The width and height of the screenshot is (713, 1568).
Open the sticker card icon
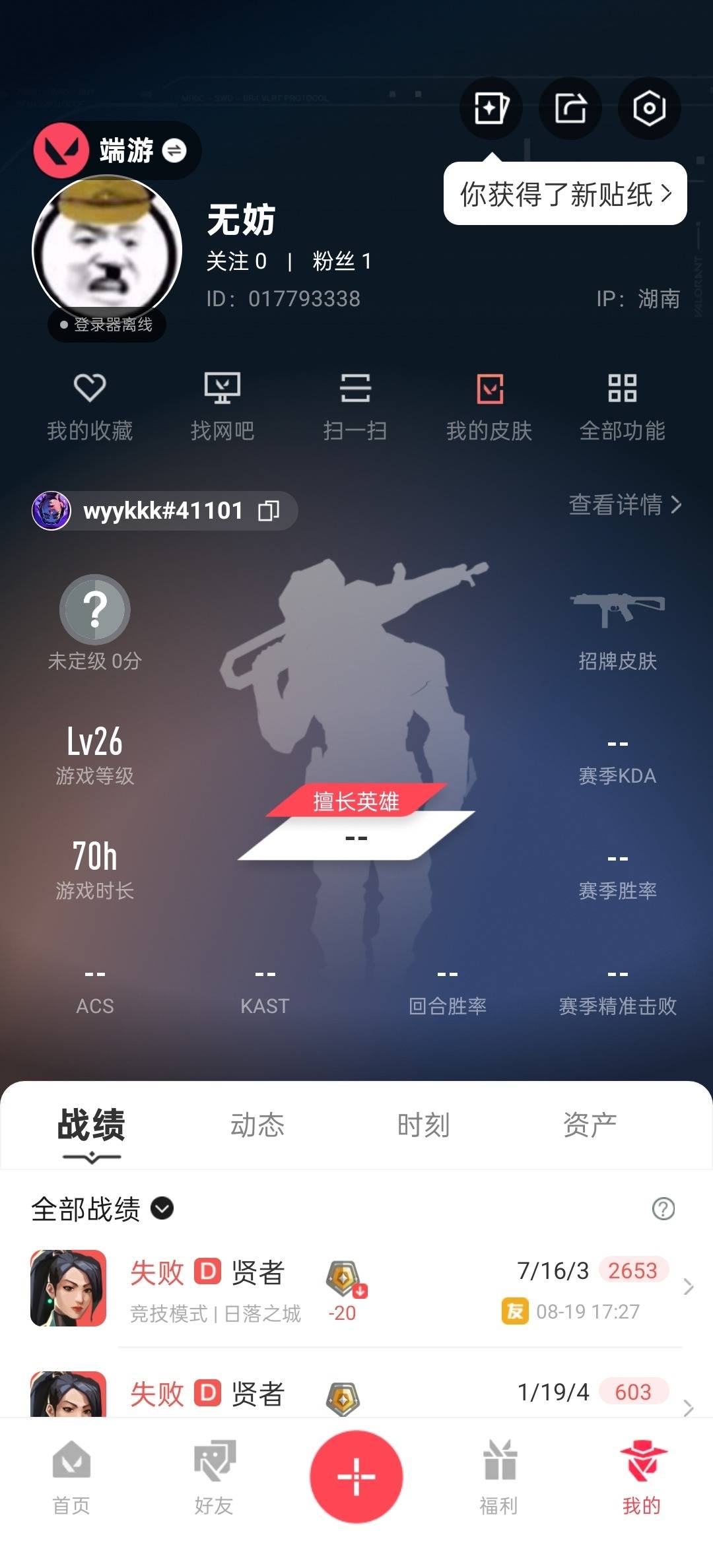pyautogui.click(x=491, y=108)
